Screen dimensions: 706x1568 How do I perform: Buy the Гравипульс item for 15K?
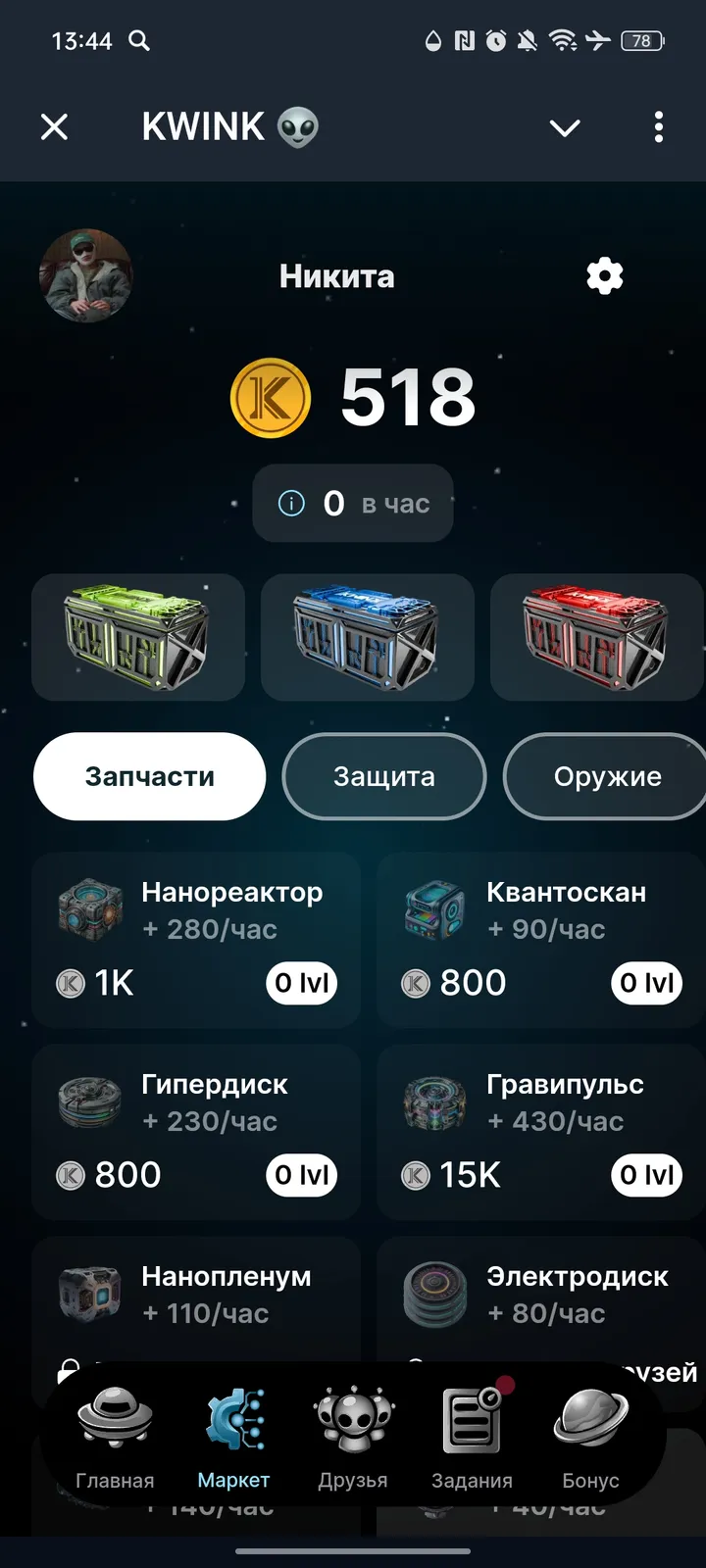(537, 1131)
